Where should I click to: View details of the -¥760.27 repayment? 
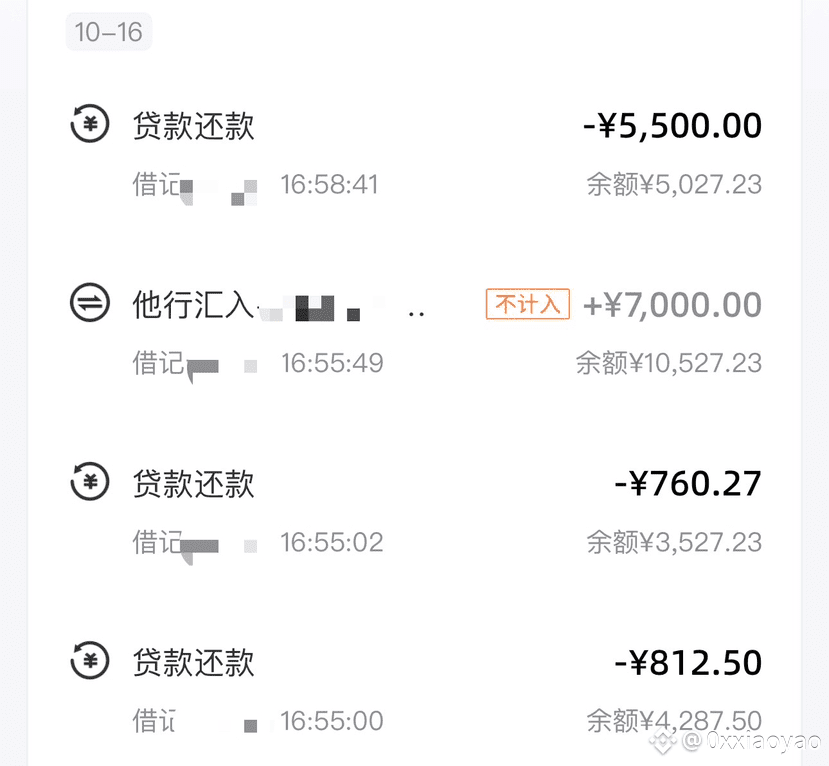click(414, 511)
